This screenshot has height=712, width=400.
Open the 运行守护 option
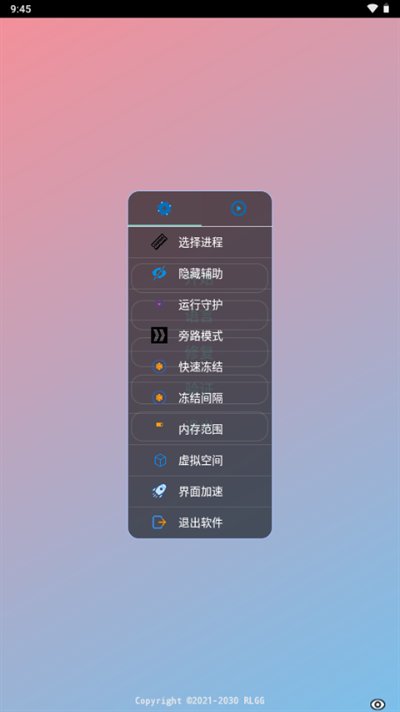pyautogui.click(x=200, y=305)
